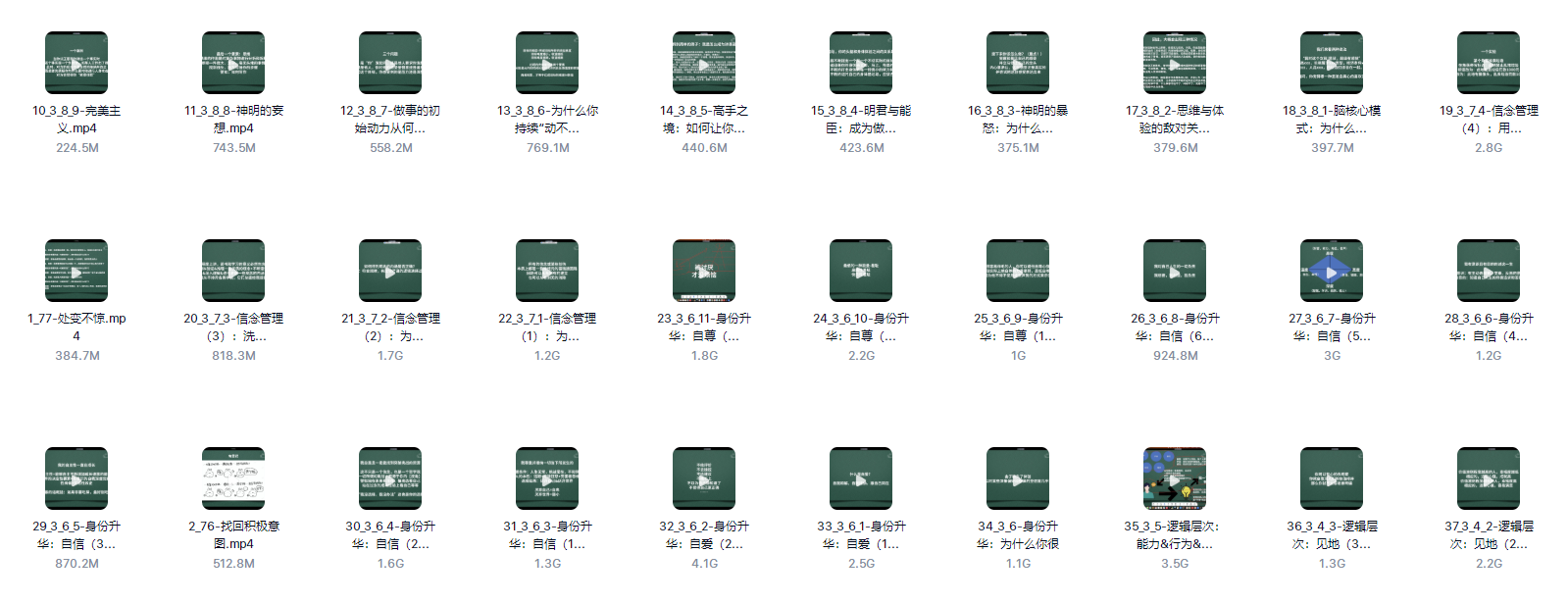Open video 2_76-找回积极意图.mp4
Image resolution: width=1568 pixels, height=603 pixels.
click(233, 479)
